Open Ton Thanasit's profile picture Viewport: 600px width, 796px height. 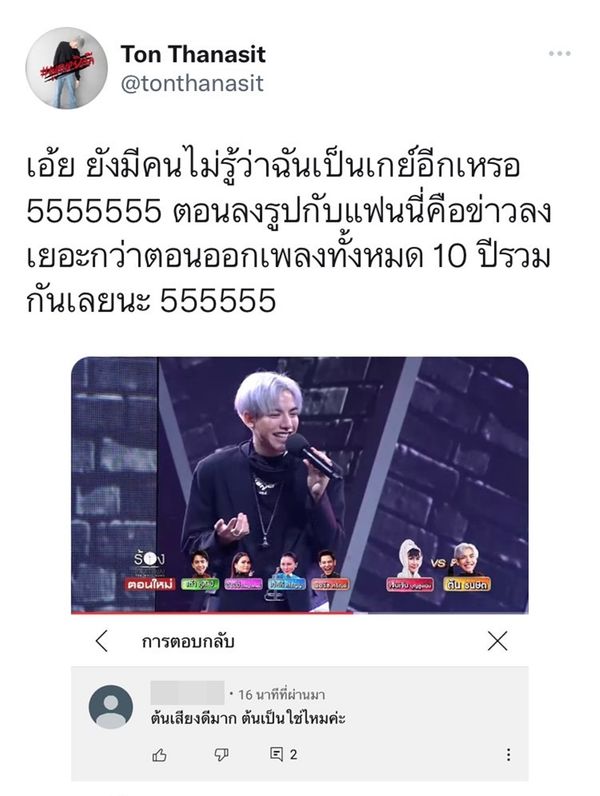[66, 68]
